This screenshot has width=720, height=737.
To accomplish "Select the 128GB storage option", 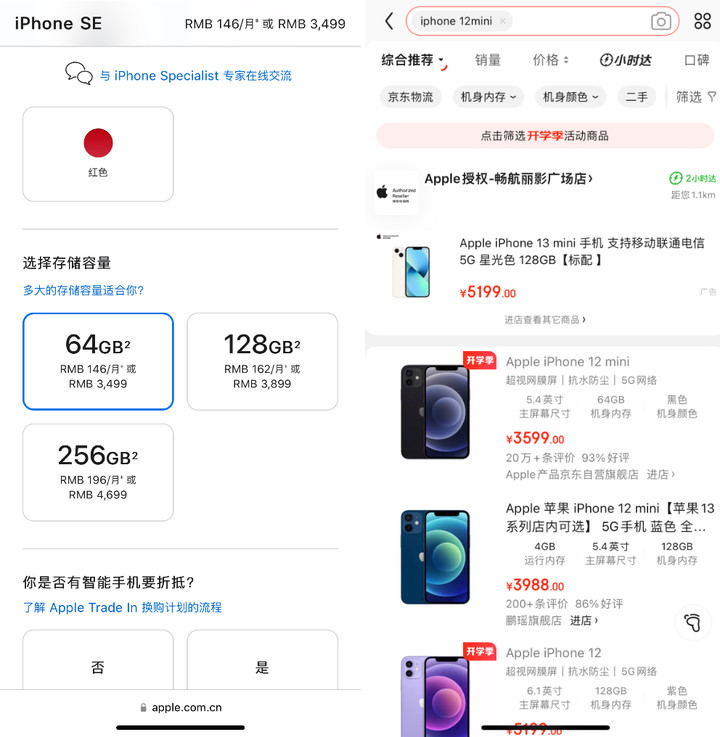I will pyautogui.click(x=262, y=361).
